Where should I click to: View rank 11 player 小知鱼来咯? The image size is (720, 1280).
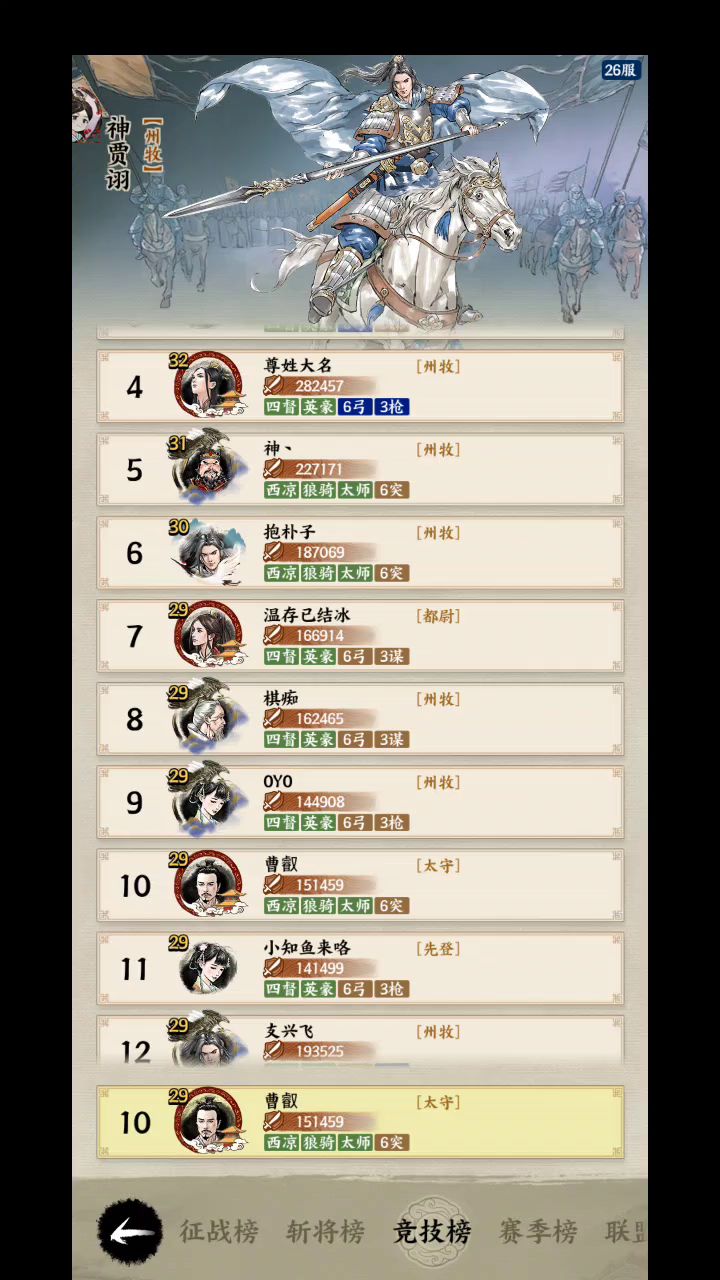[360, 968]
